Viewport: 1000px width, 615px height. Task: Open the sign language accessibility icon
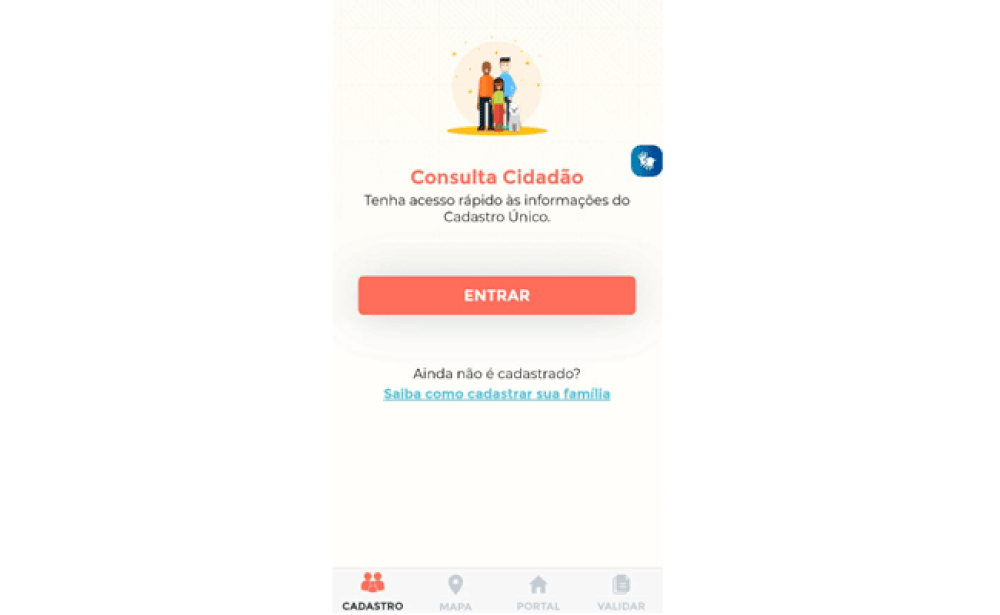(646, 161)
